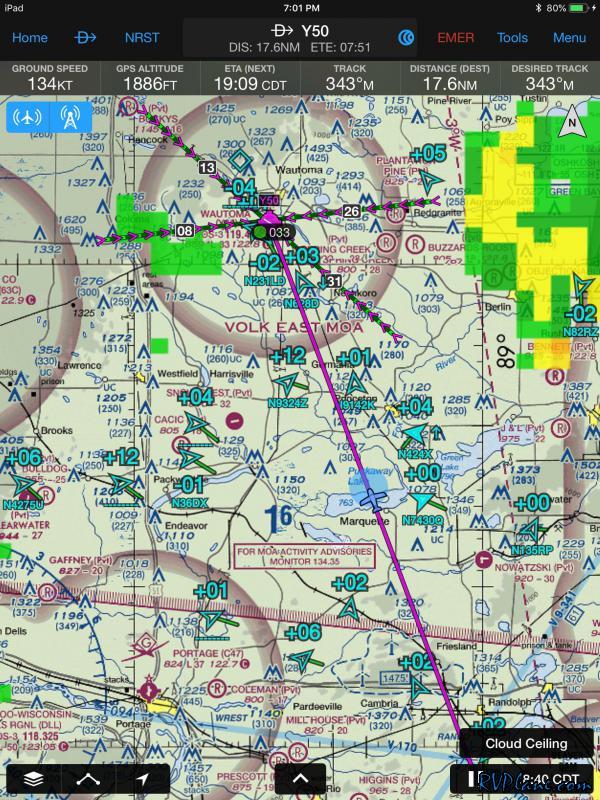Tap the Desired Track data field
The image size is (600, 800).
[x=550, y=78]
